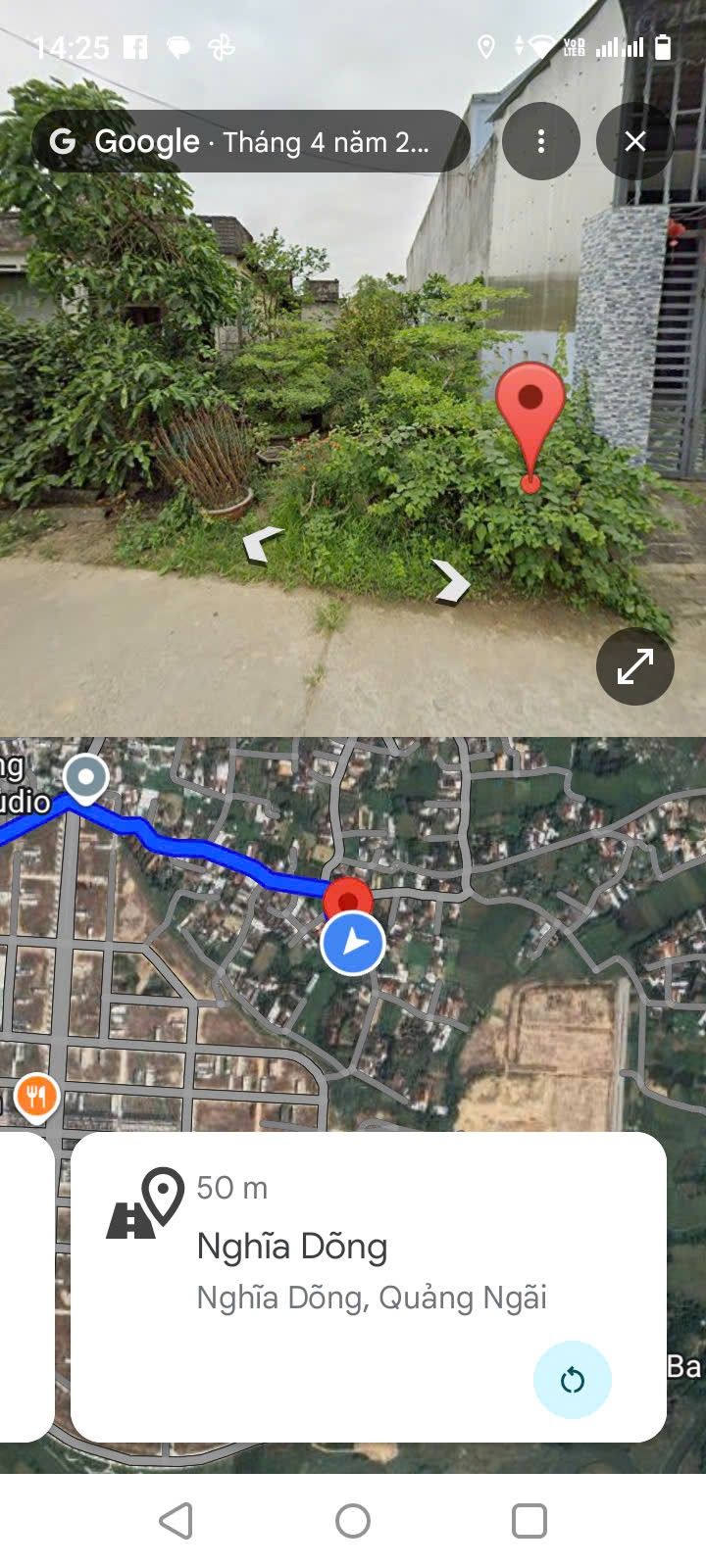Screen dimensions: 706x1568
Task: Tap the re-center route button
Action: 572,1380
